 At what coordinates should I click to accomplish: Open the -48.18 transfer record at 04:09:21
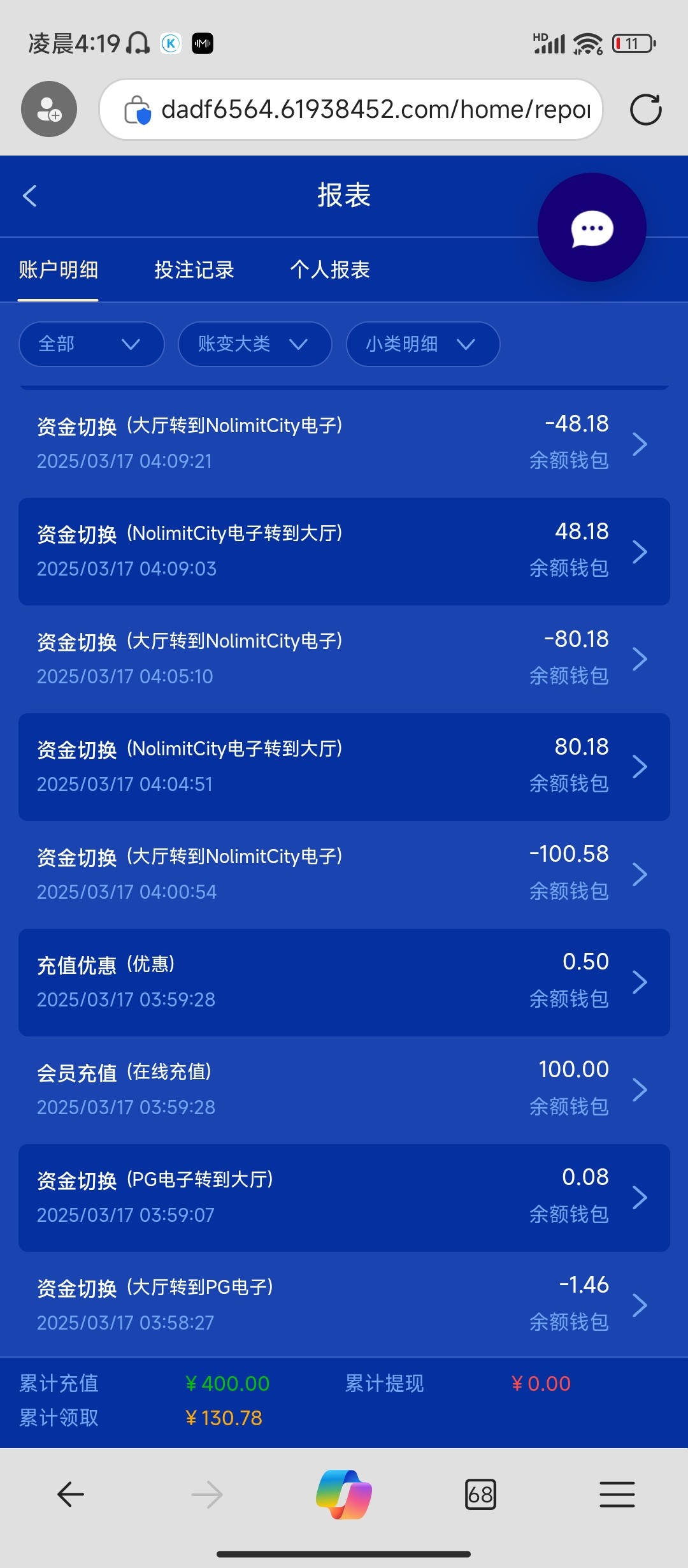coord(344,443)
